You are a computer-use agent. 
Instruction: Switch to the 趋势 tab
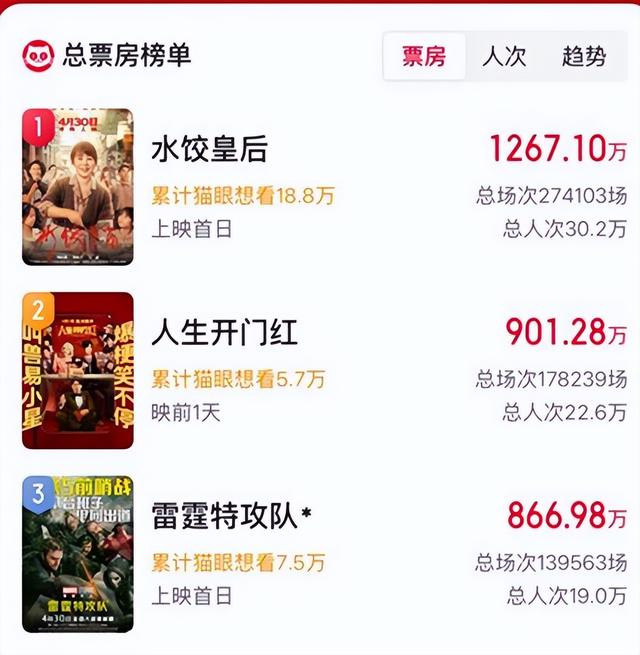[583, 56]
